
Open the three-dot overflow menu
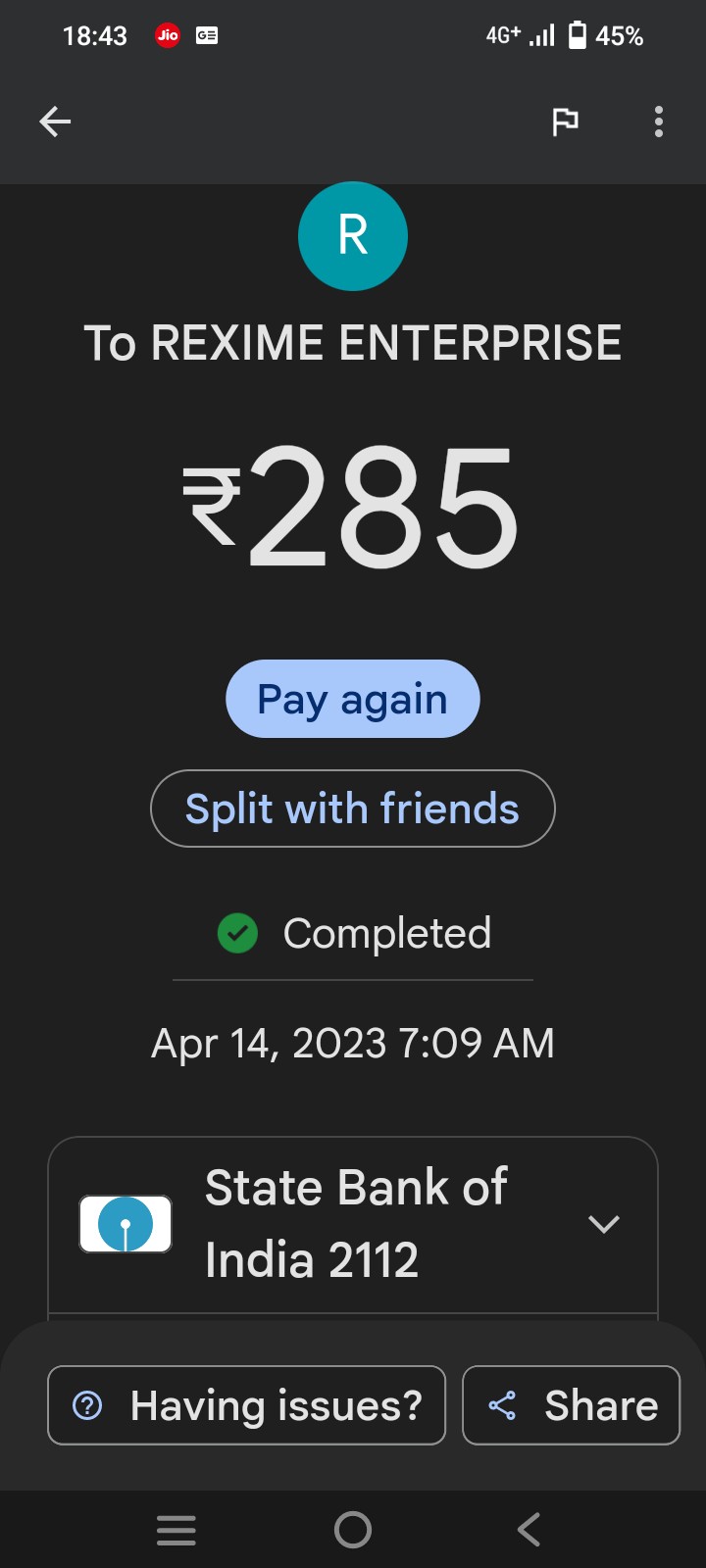click(x=659, y=122)
